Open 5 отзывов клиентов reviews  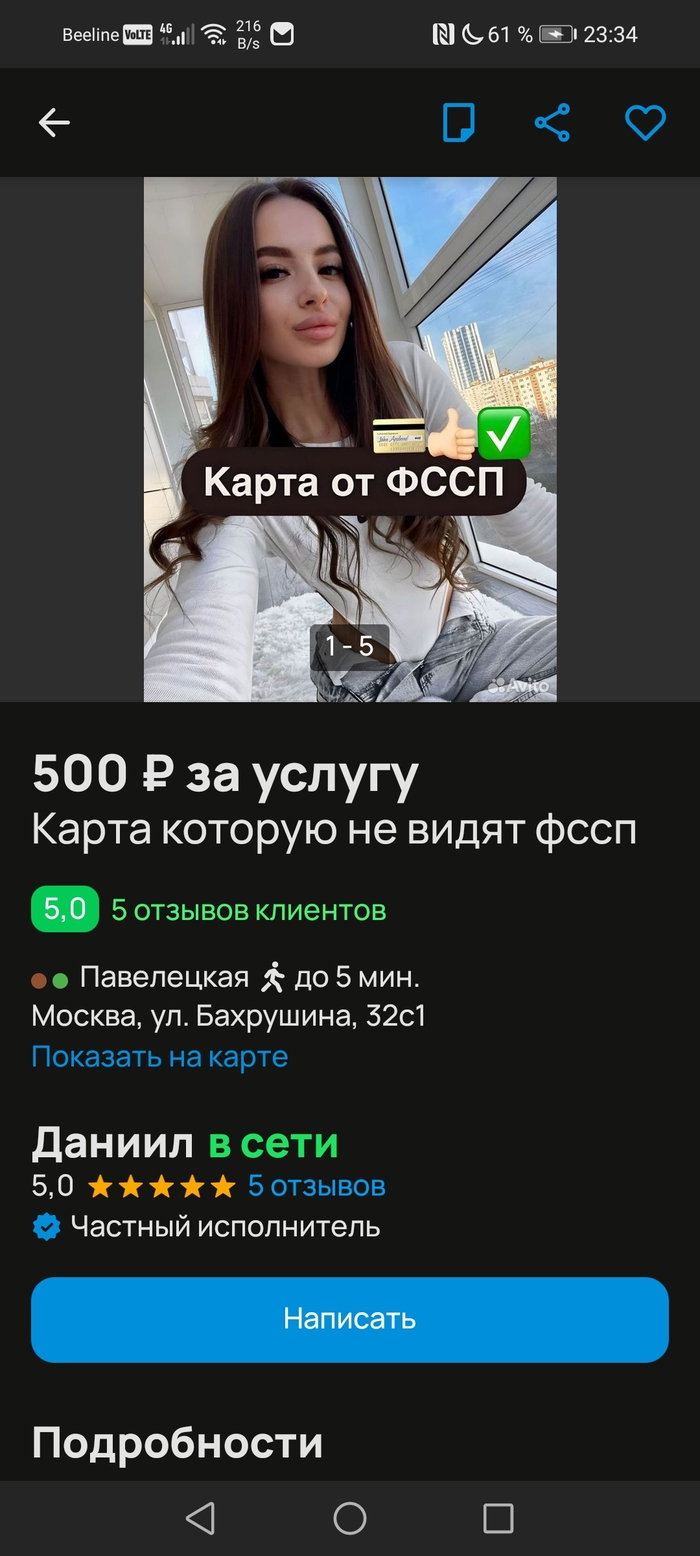(x=248, y=910)
